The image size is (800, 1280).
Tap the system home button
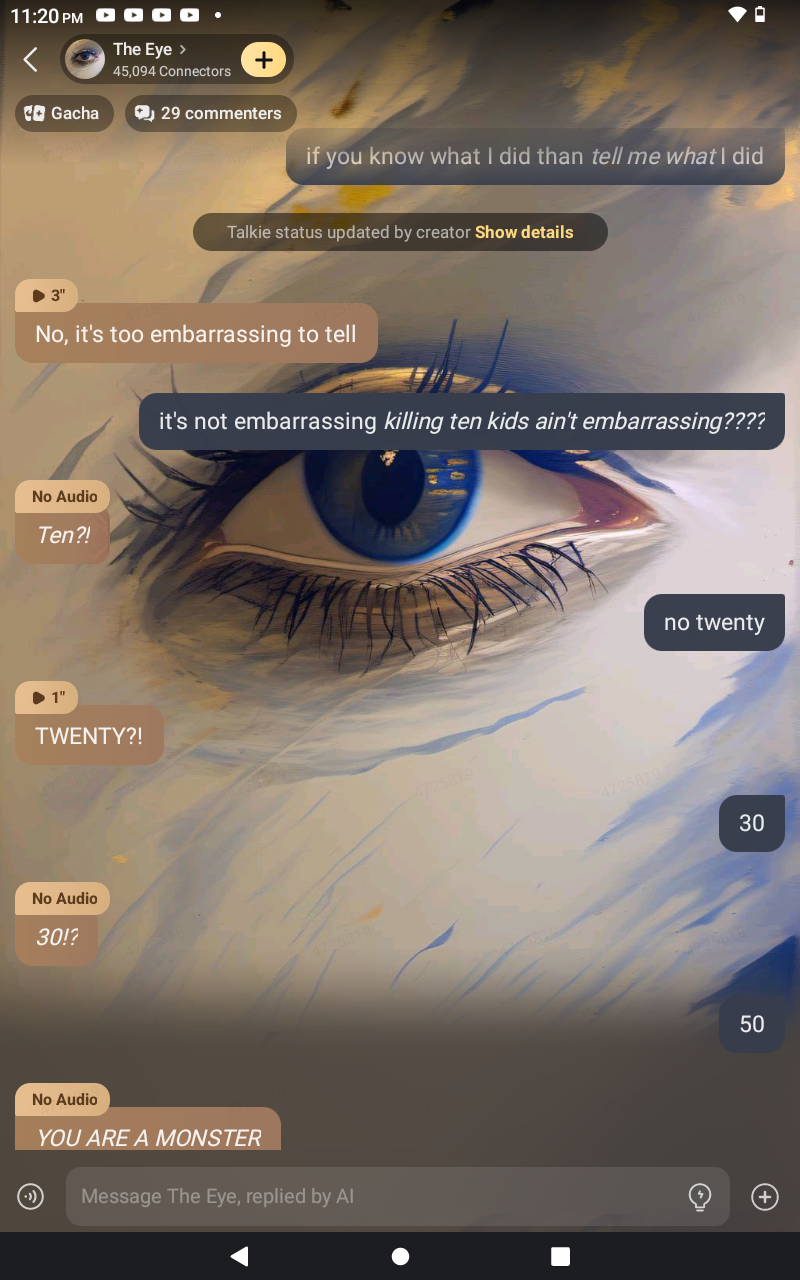pyautogui.click(x=400, y=1256)
